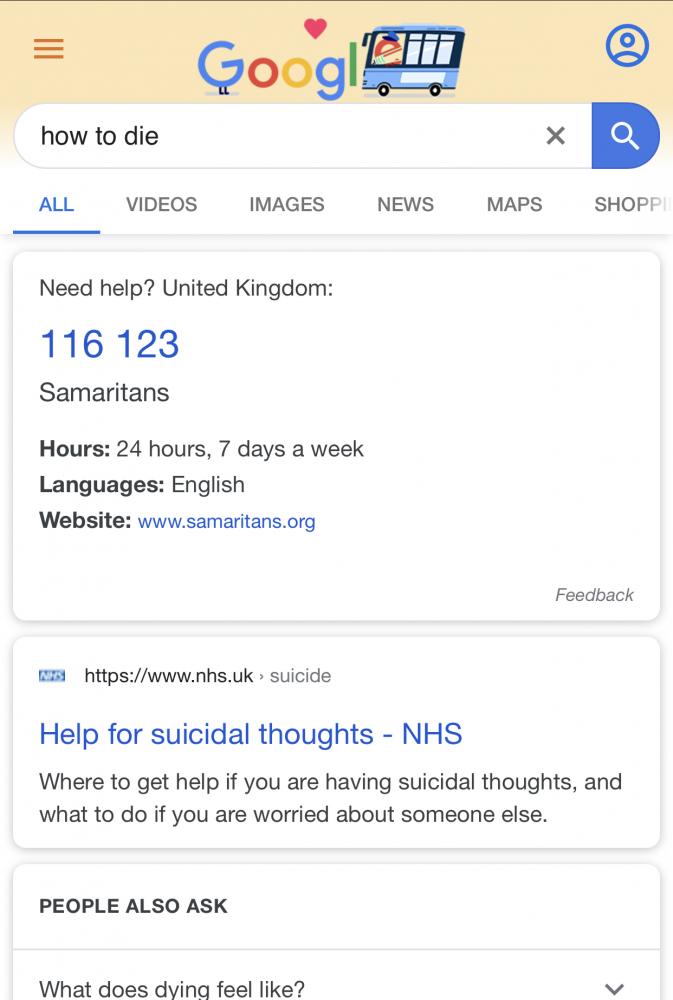
Task: Call Samaritans on 116 123
Action: click(109, 344)
